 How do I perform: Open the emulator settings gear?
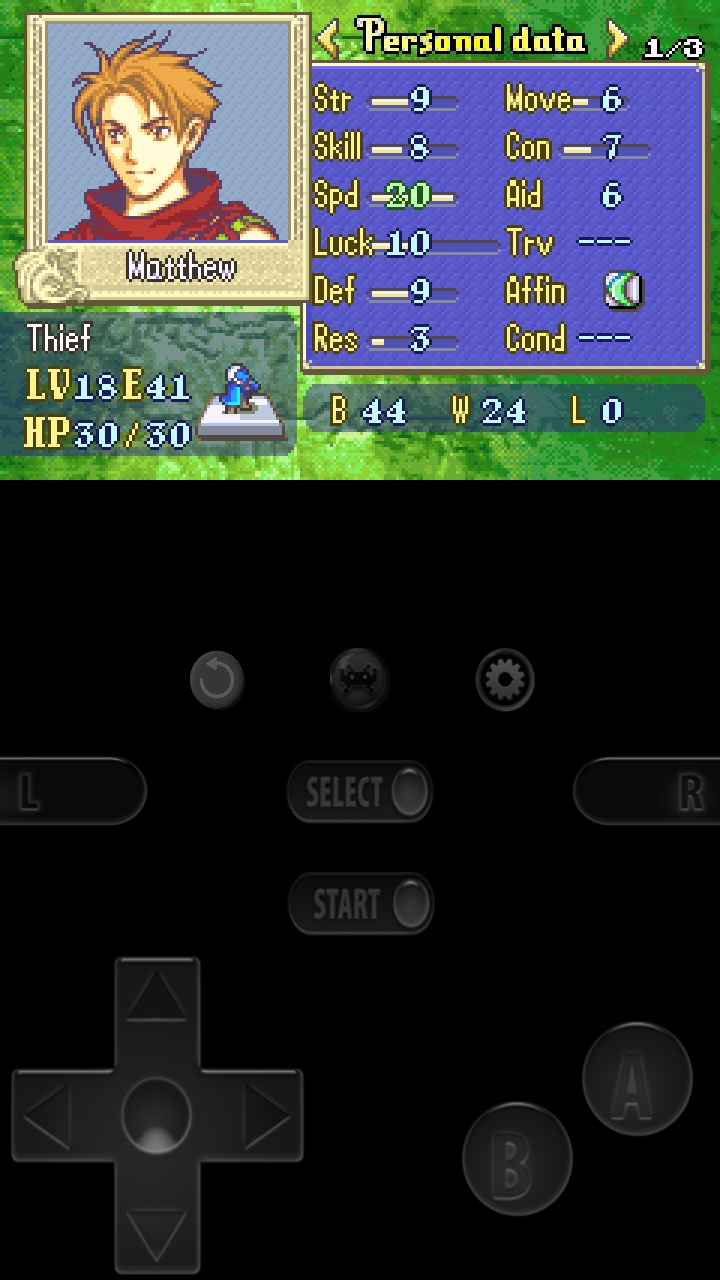point(505,680)
